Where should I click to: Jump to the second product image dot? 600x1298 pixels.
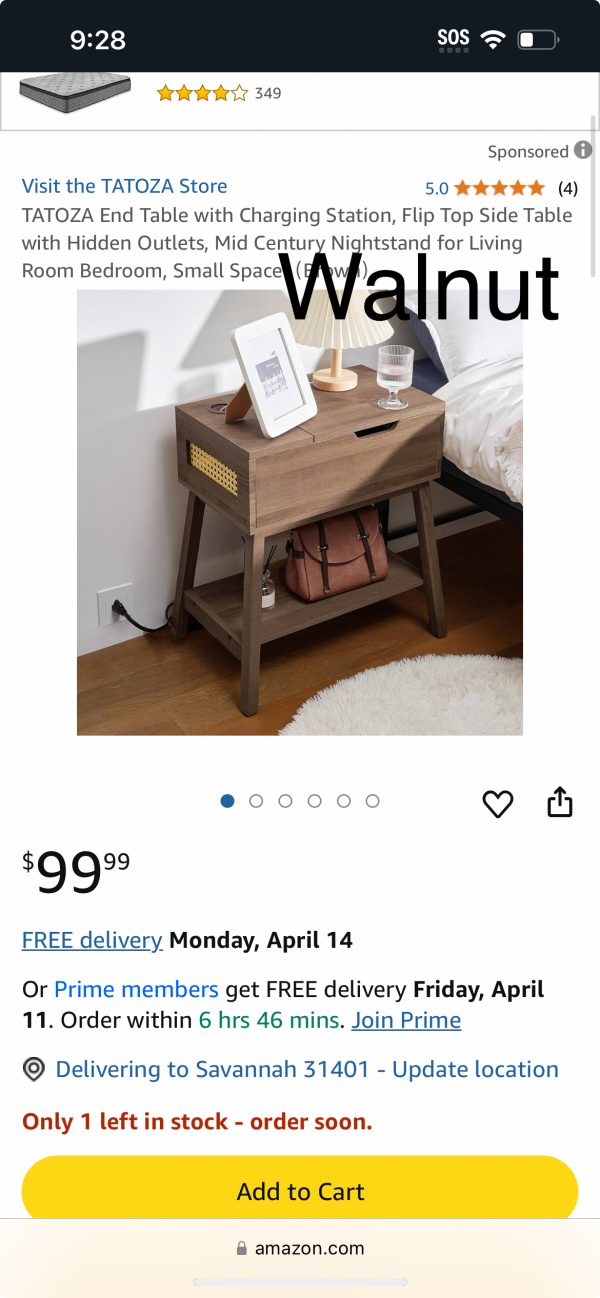click(x=256, y=801)
